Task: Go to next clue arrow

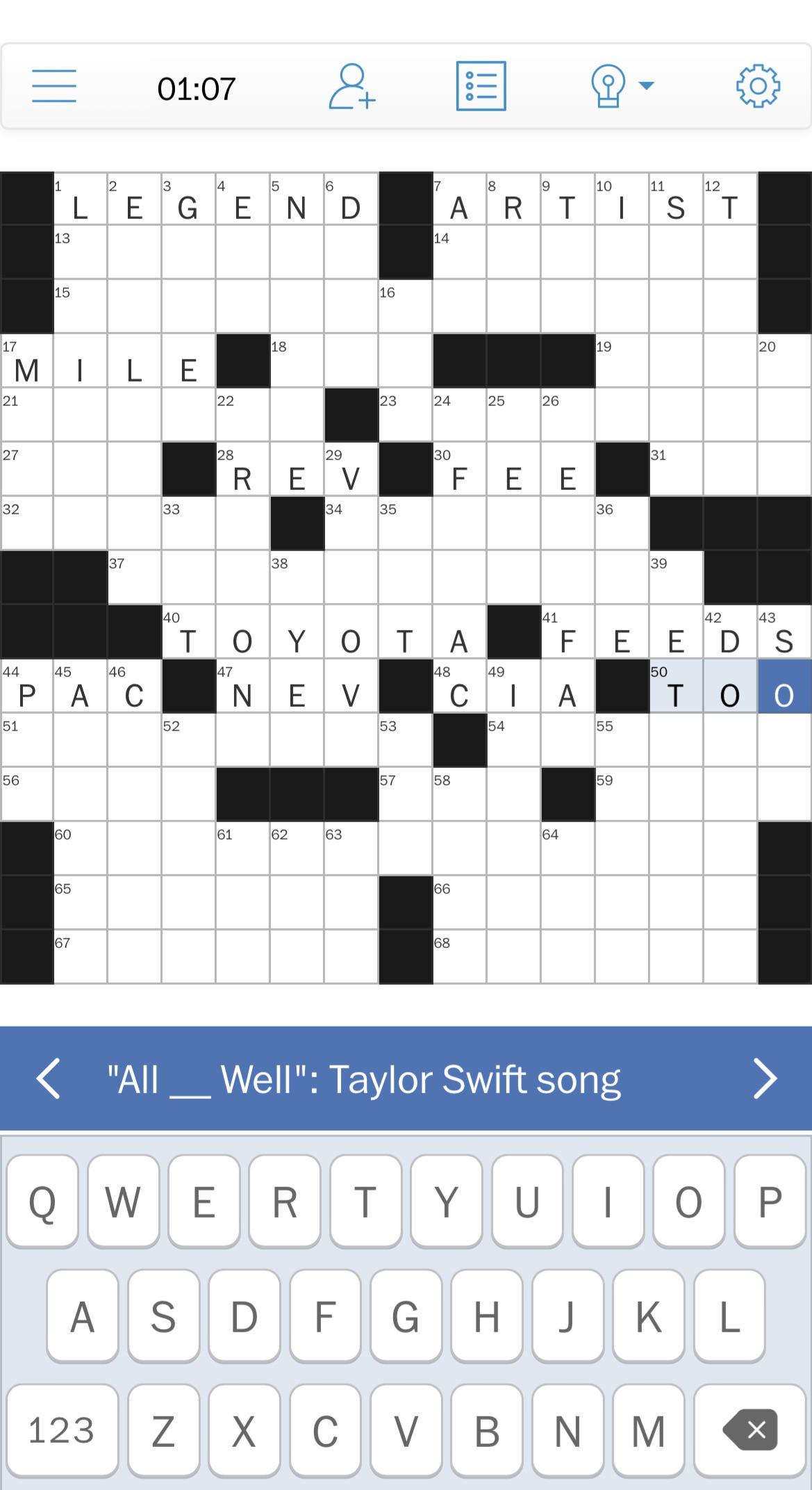Action: coord(764,1079)
